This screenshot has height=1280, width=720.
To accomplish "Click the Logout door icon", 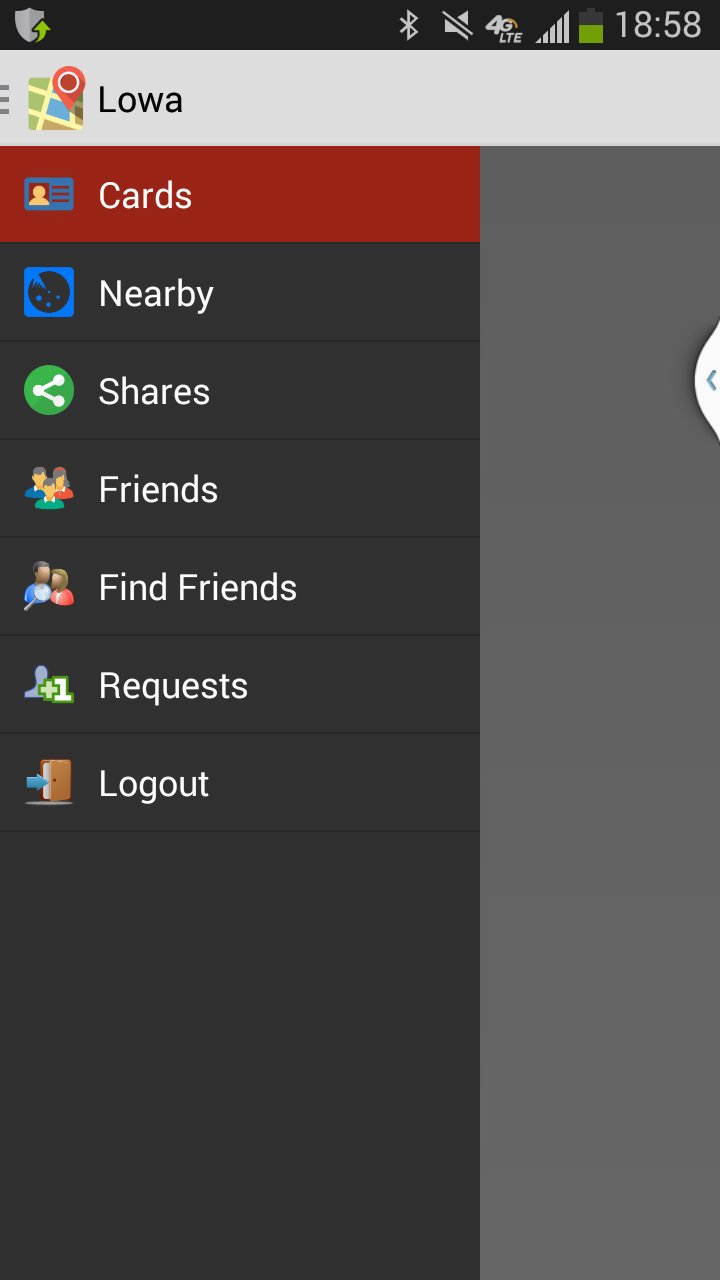I will pyautogui.click(x=47, y=782).
